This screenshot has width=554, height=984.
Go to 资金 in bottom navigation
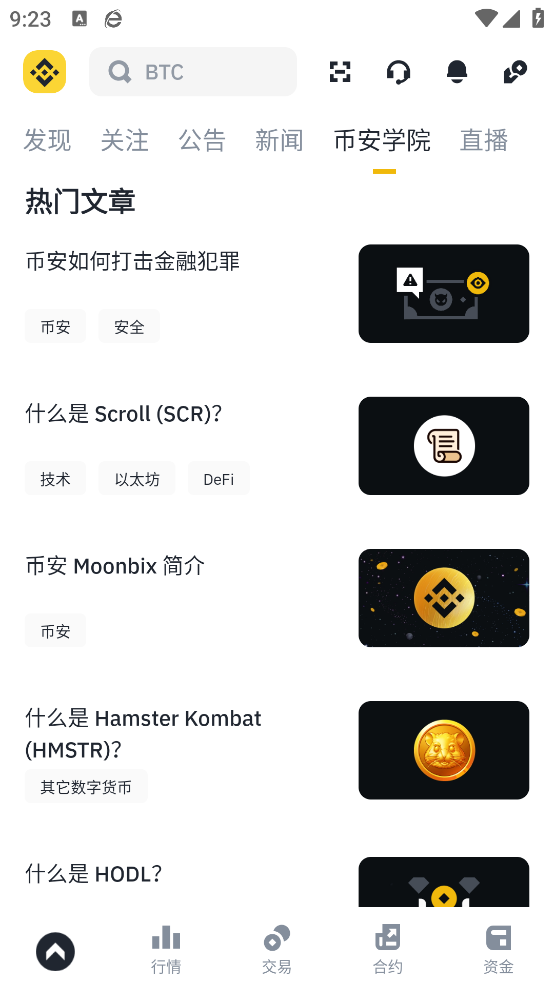tap(498, 950)
